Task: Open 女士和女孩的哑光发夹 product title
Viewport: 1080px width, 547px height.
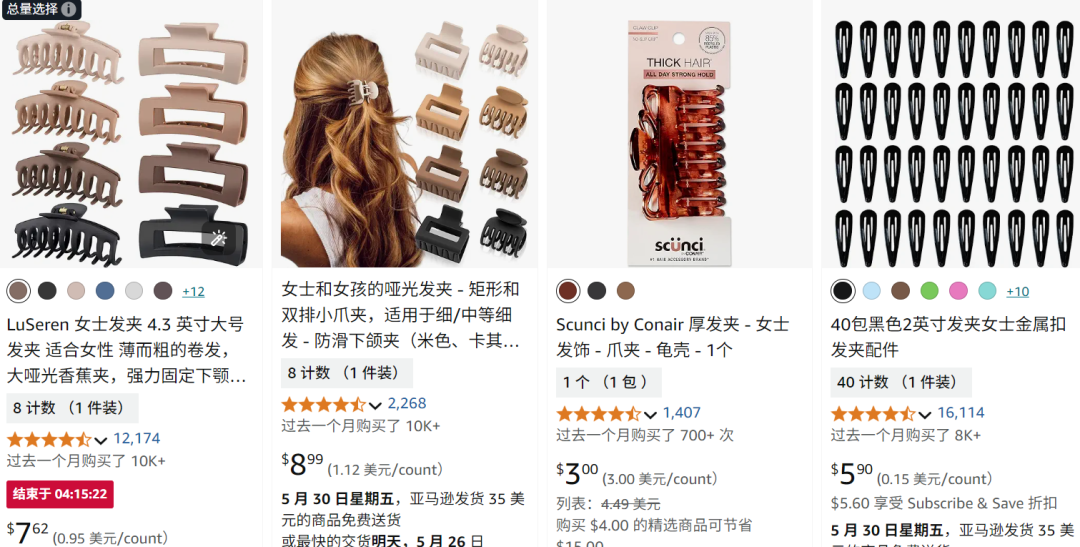Action: click(x=401, y=315)
